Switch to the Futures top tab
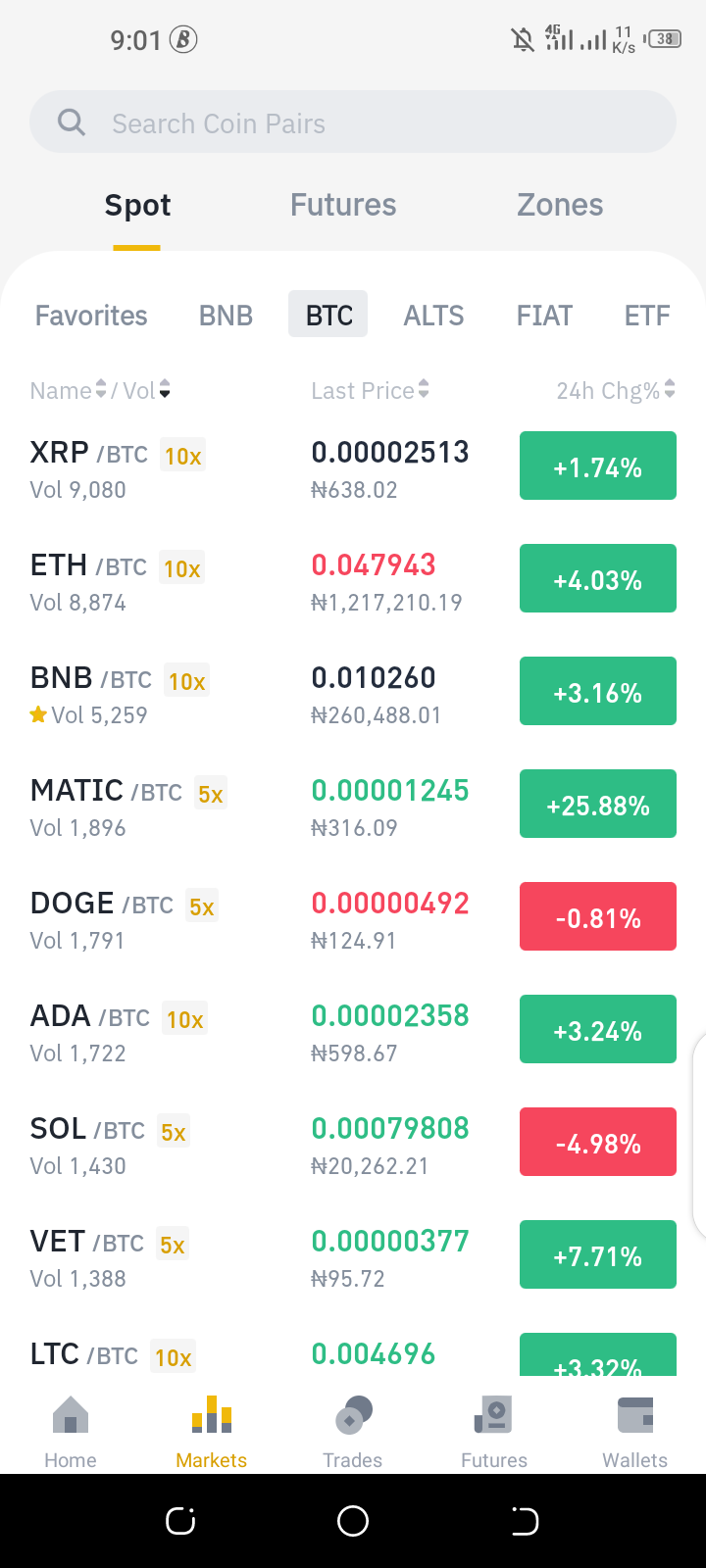The width and height of the screenshot is (706, 1568). (x=343, y=205)
